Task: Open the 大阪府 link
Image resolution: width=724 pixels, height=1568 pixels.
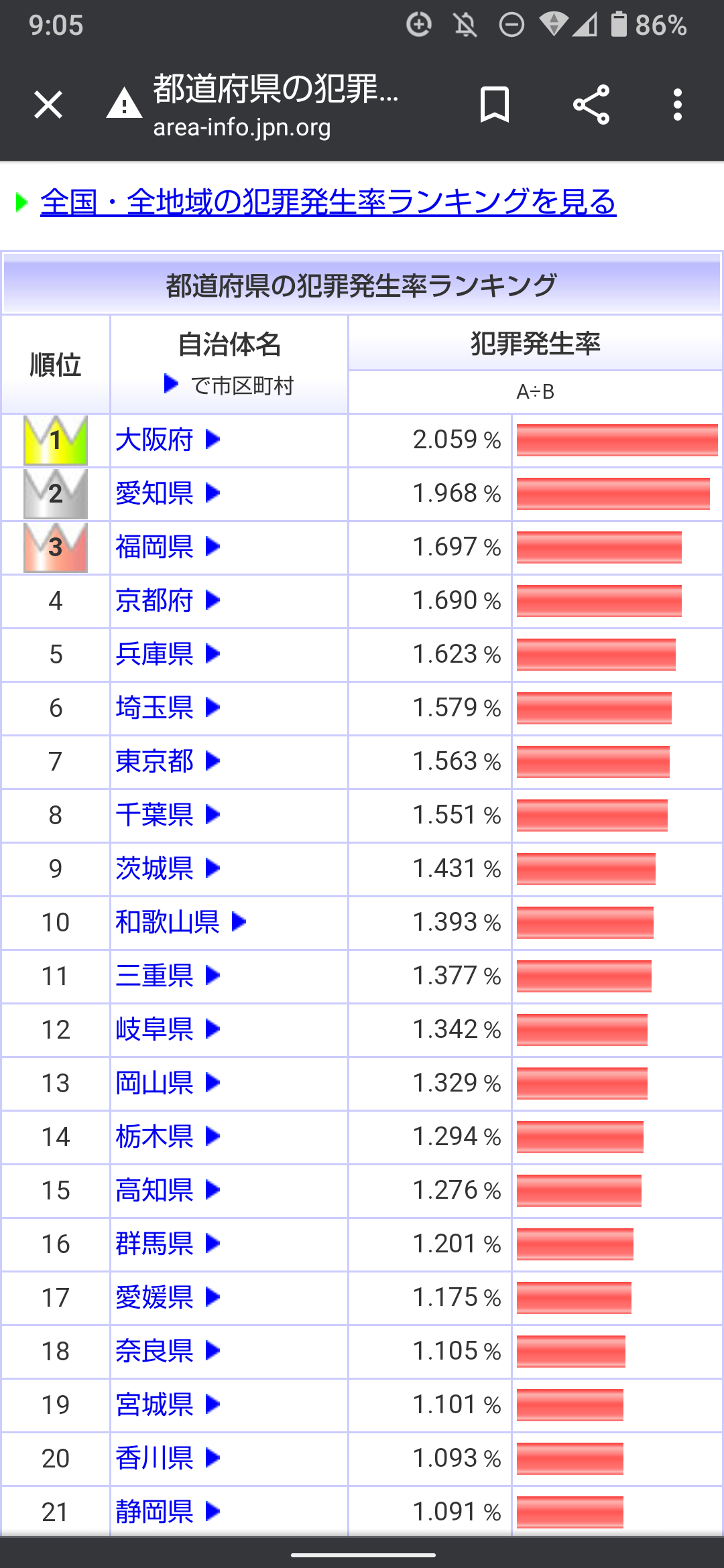Action: coord(154,440)
